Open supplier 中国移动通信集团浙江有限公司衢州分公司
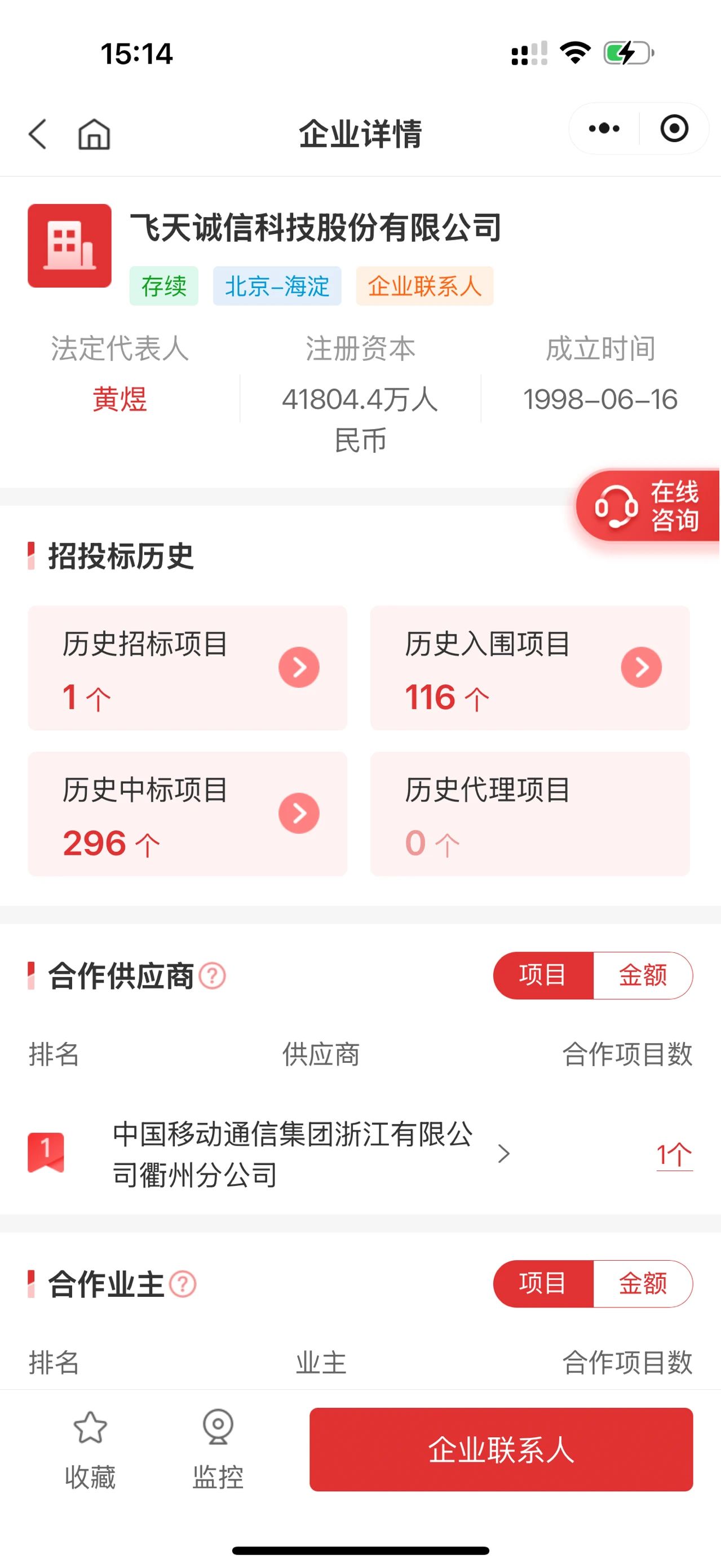 [x=292, y=1154]
